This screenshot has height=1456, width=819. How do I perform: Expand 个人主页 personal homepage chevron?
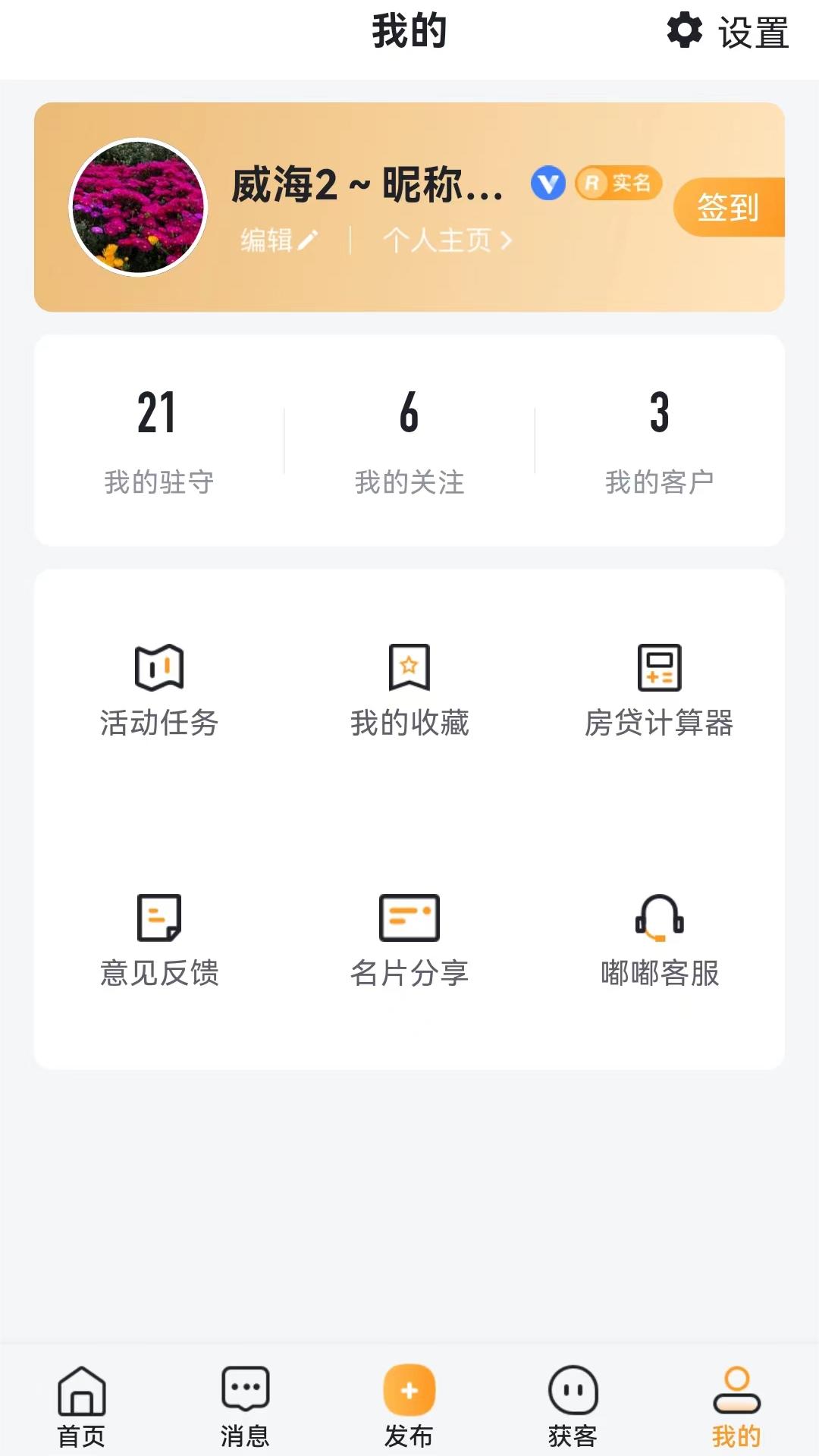(447, 240)
